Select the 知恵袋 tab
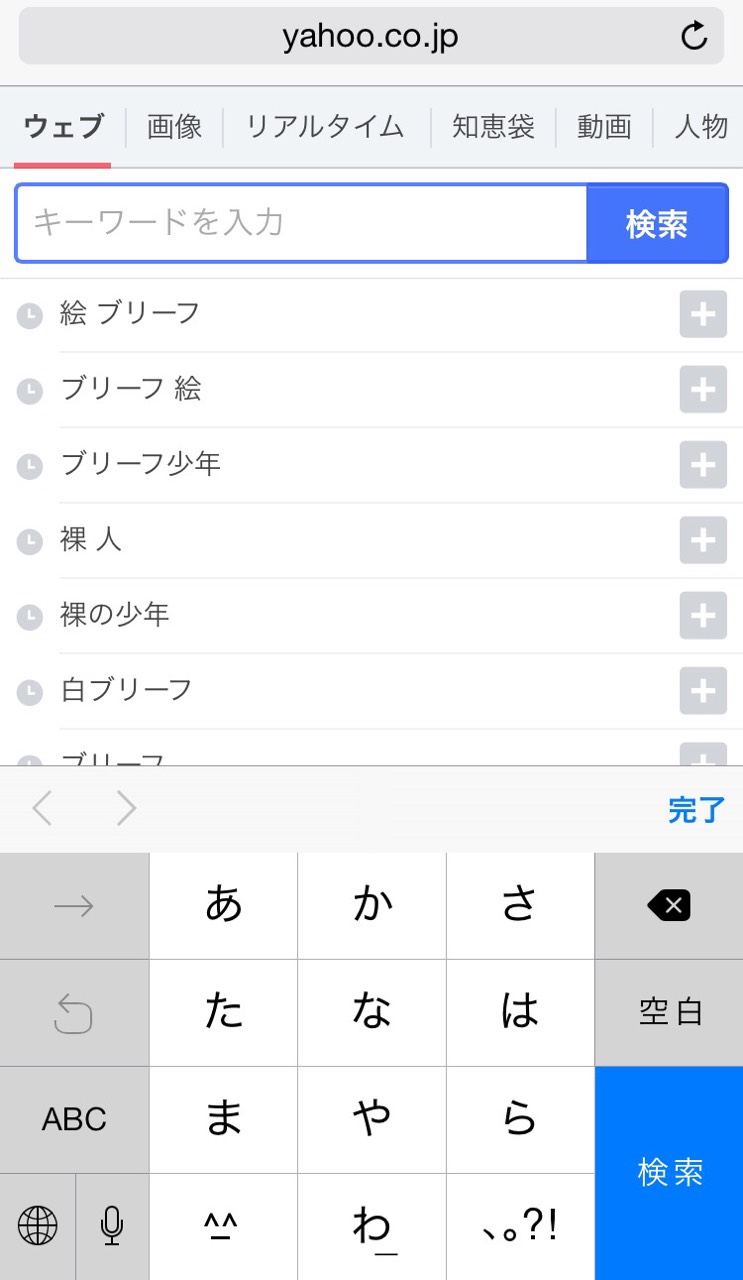This screenshot has height=1280, width=743. click(x=493, y=127)
